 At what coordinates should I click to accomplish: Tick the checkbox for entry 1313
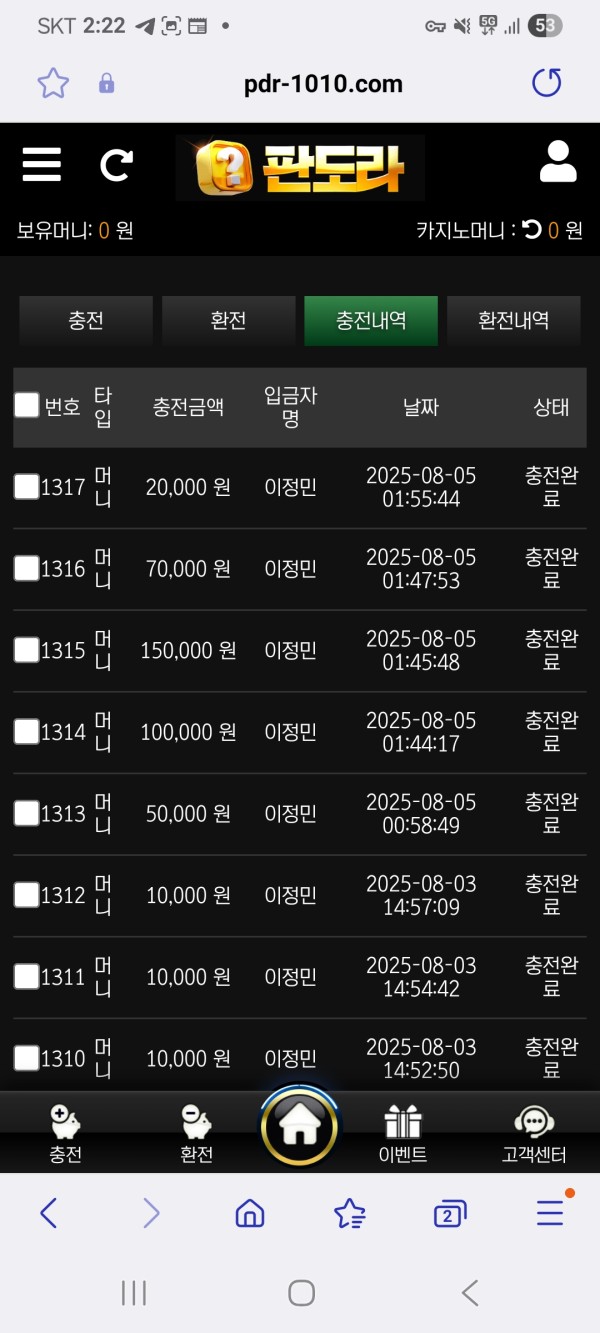pos(26,813)
